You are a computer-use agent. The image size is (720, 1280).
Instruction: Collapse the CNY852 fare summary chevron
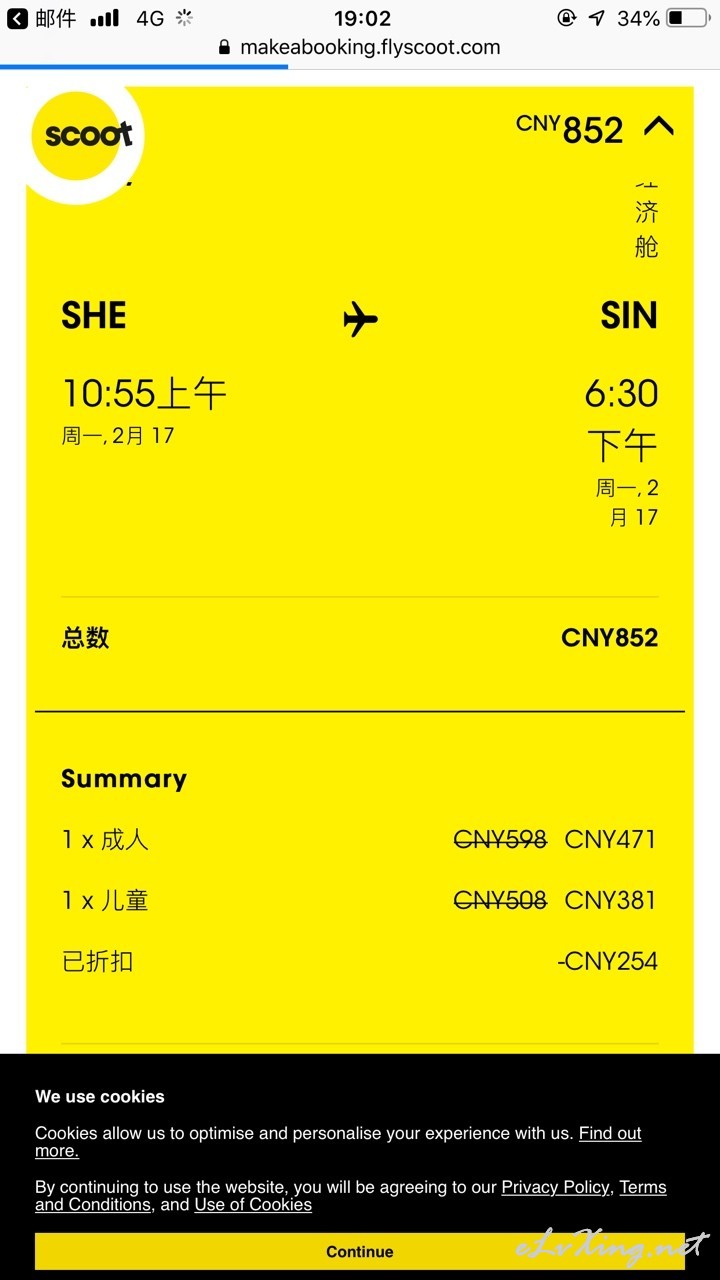coord(659,127)
